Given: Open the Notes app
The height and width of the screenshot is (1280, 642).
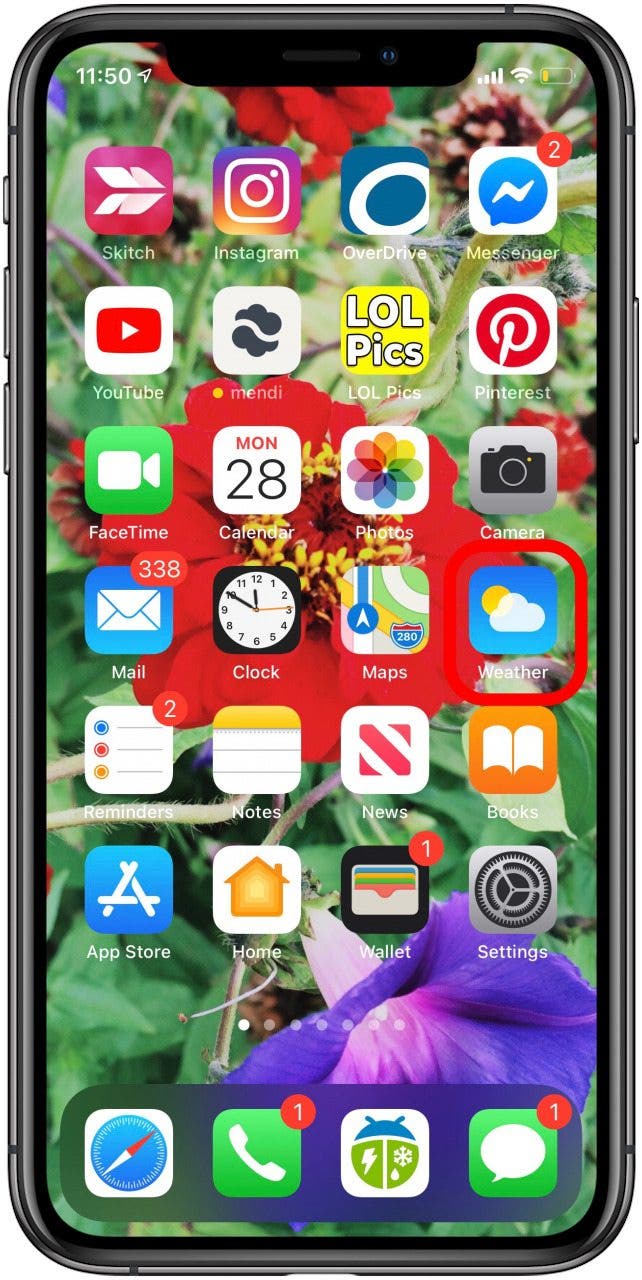Looking at the screenshot, I should [257, 750].
